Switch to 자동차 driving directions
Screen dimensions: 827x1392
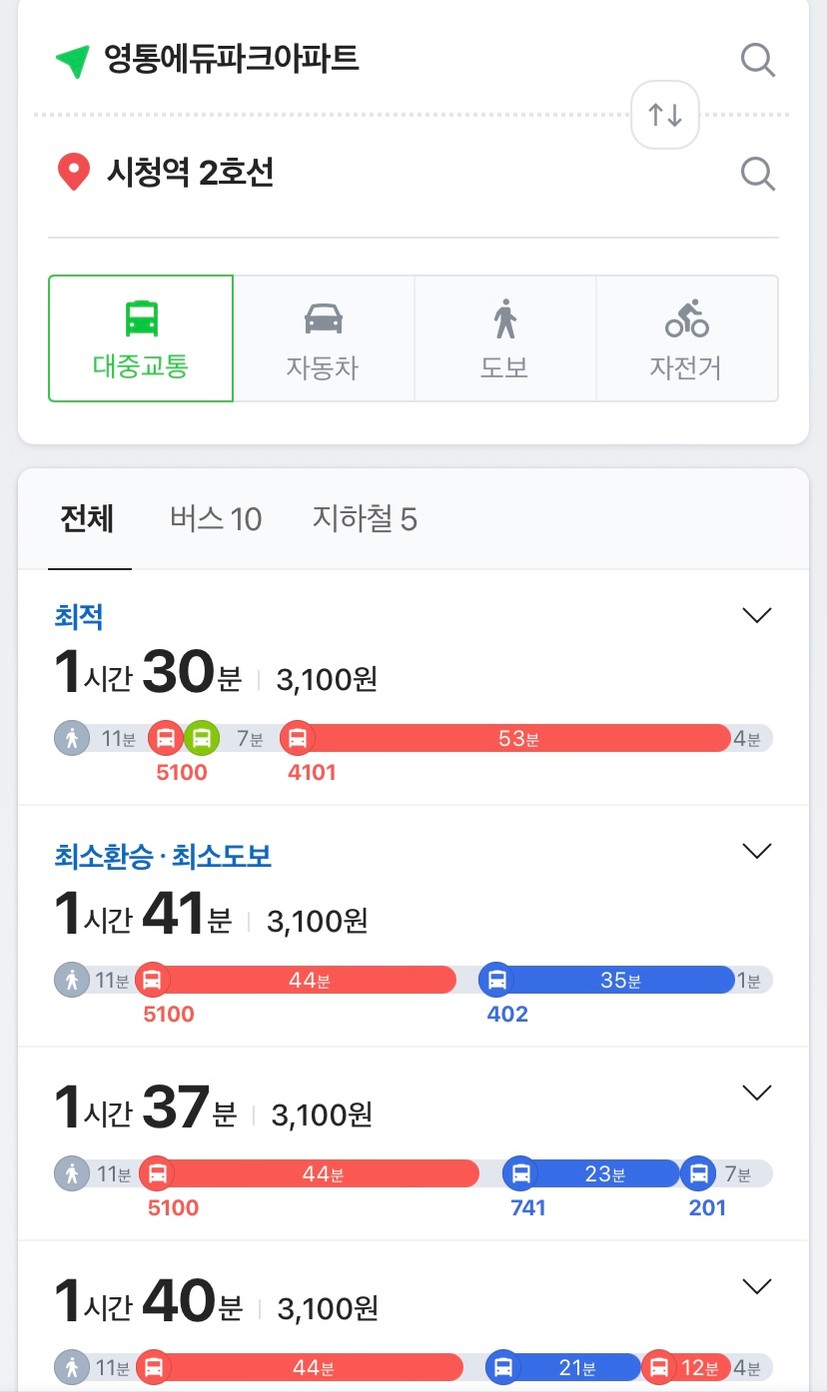coord(323,339)
